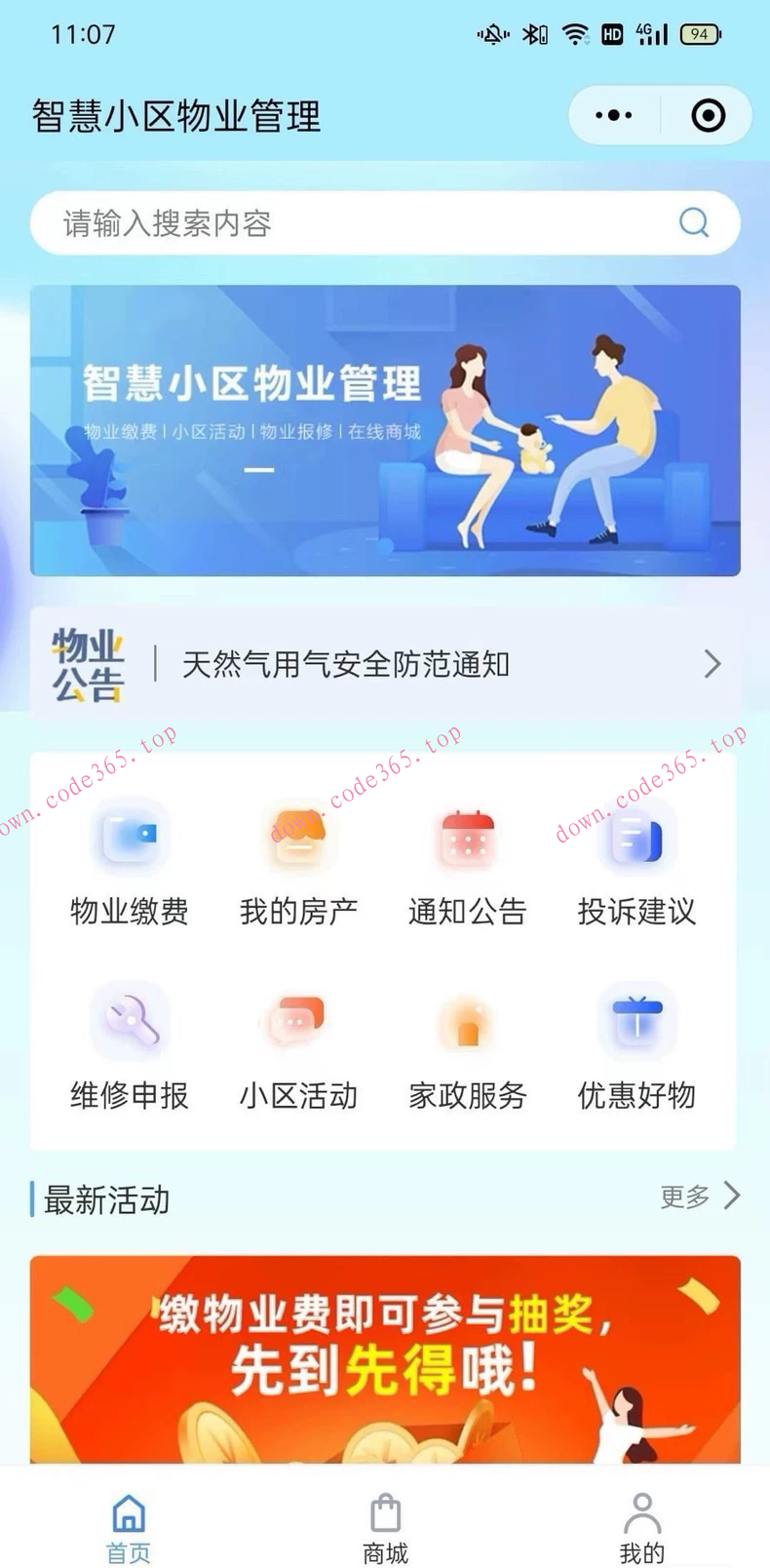Open the 通知公告 calendar icon
Screen dimensions: 770x1568
[x=466, y=837]
